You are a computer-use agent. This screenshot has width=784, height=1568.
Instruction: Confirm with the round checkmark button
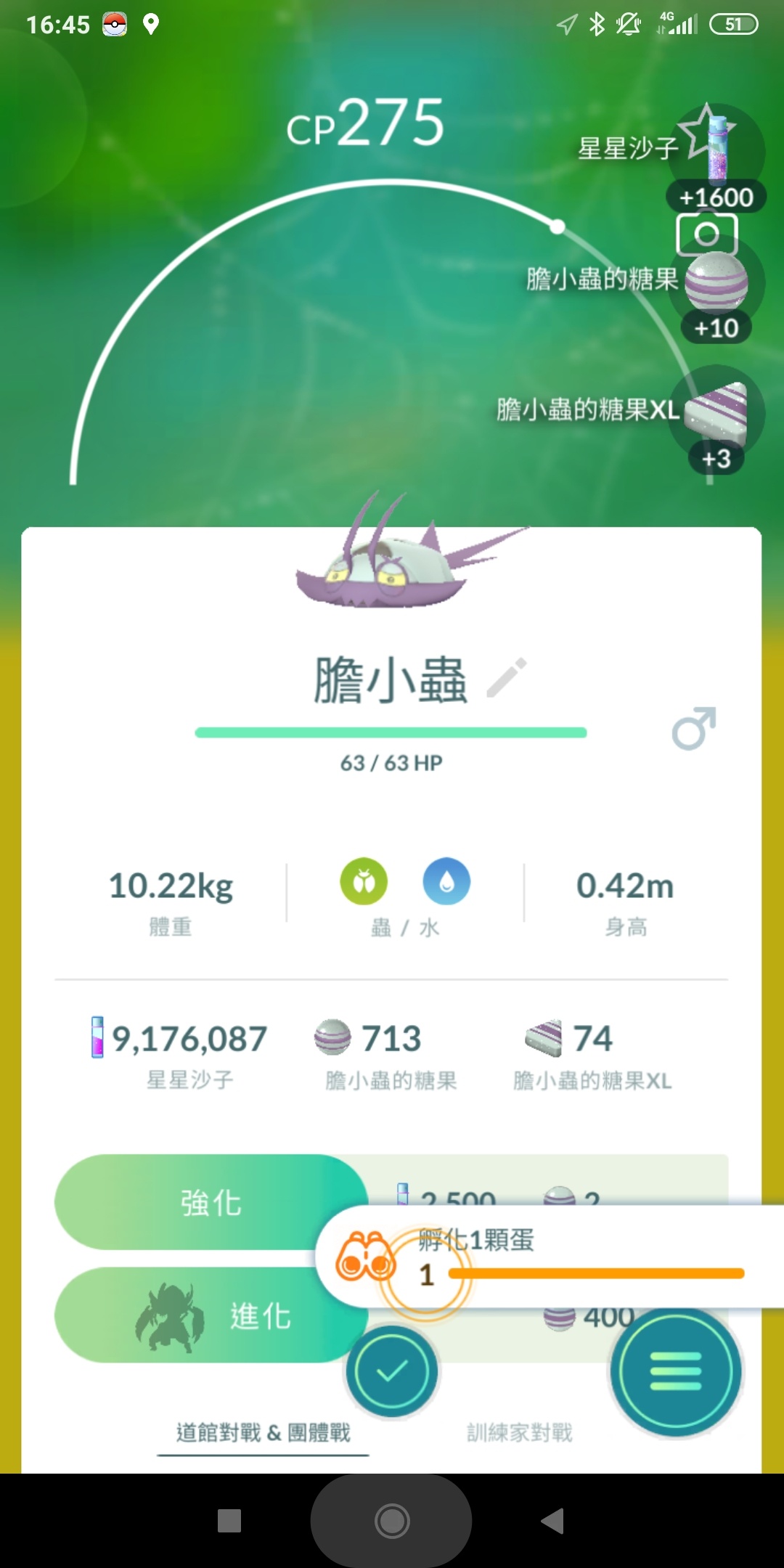[x=392, y=1371]
